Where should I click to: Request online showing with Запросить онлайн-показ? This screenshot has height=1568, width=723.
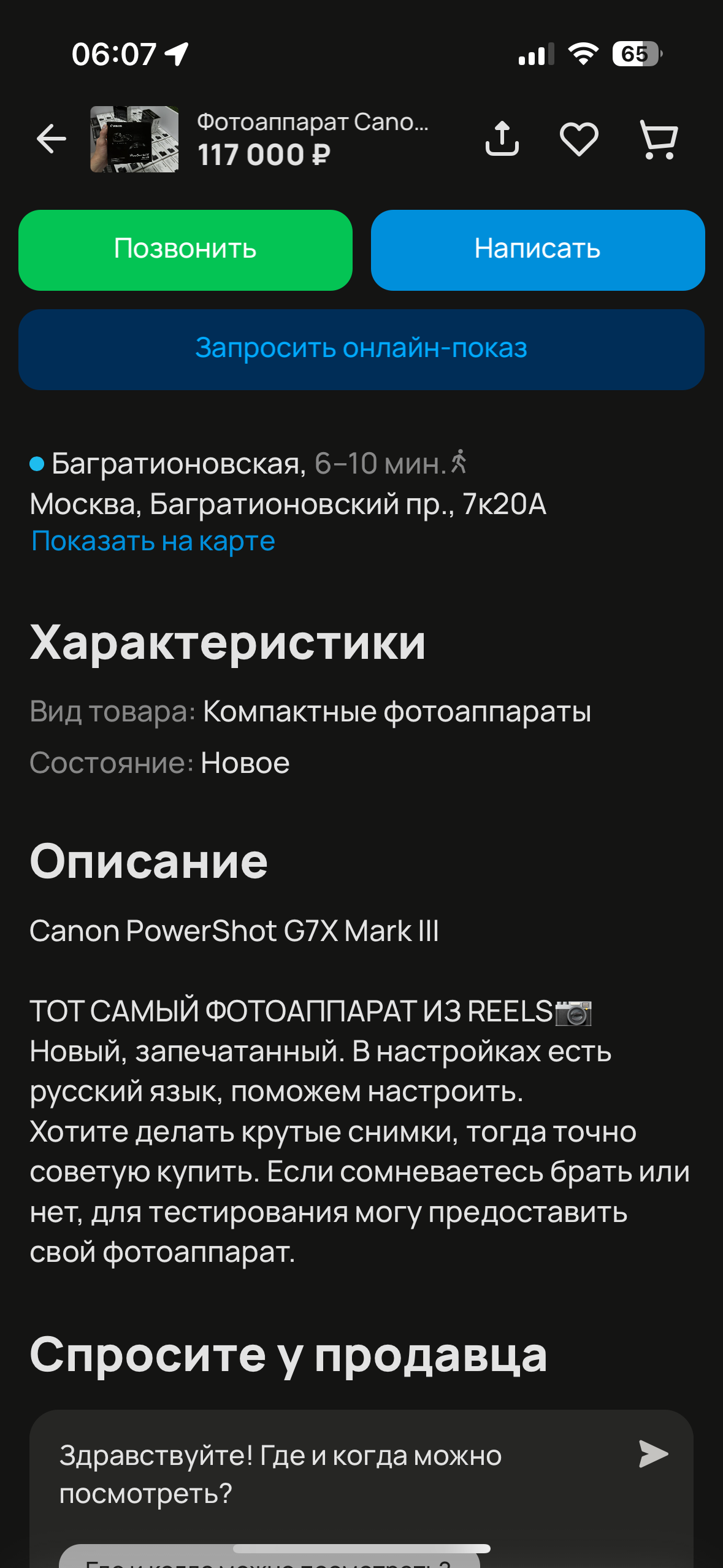tap(361, 349)
